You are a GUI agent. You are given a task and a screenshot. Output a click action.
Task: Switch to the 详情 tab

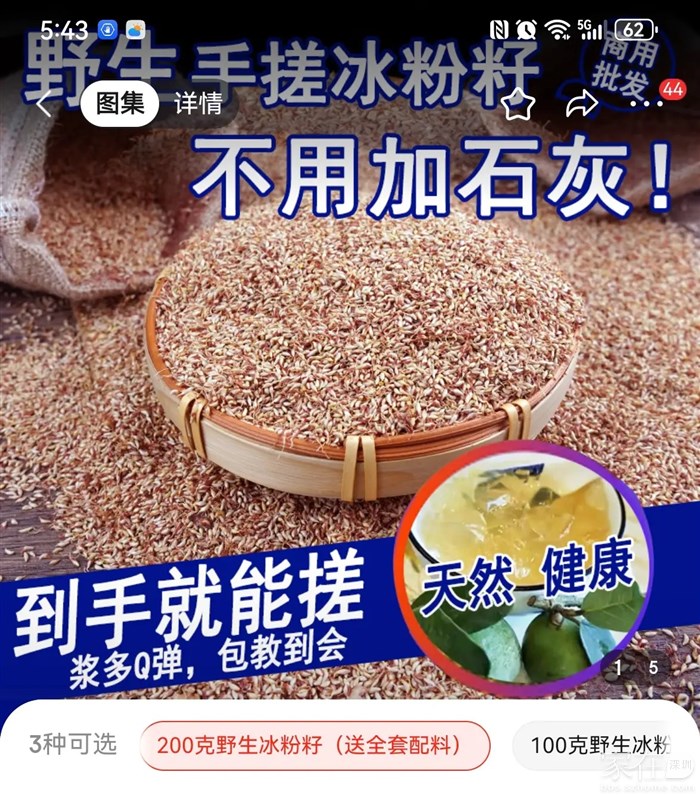(x=197, y=103)
